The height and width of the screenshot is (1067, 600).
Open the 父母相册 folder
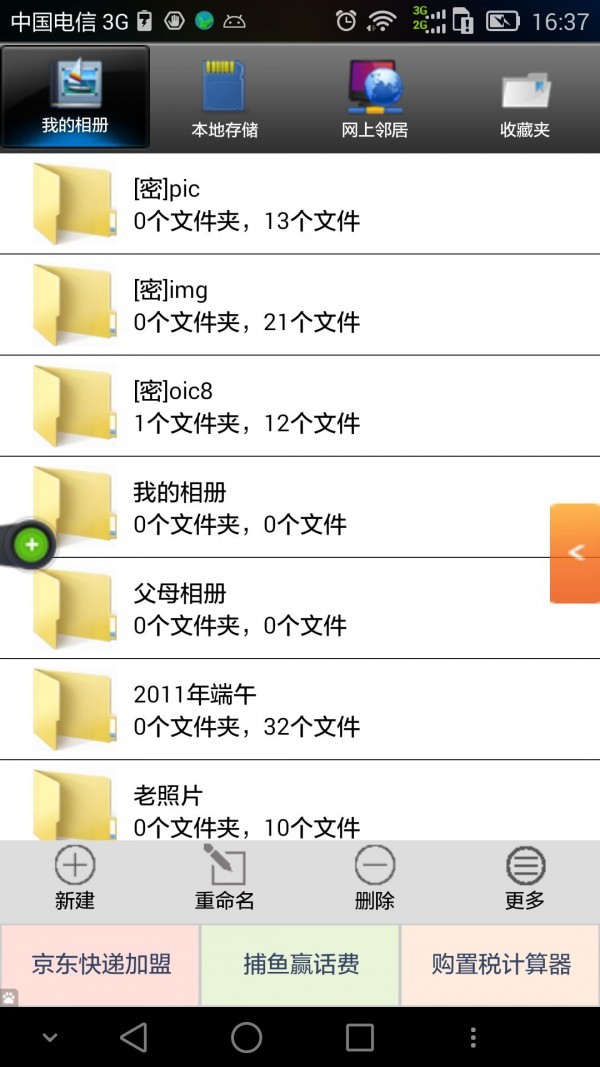tap(300, 609)
